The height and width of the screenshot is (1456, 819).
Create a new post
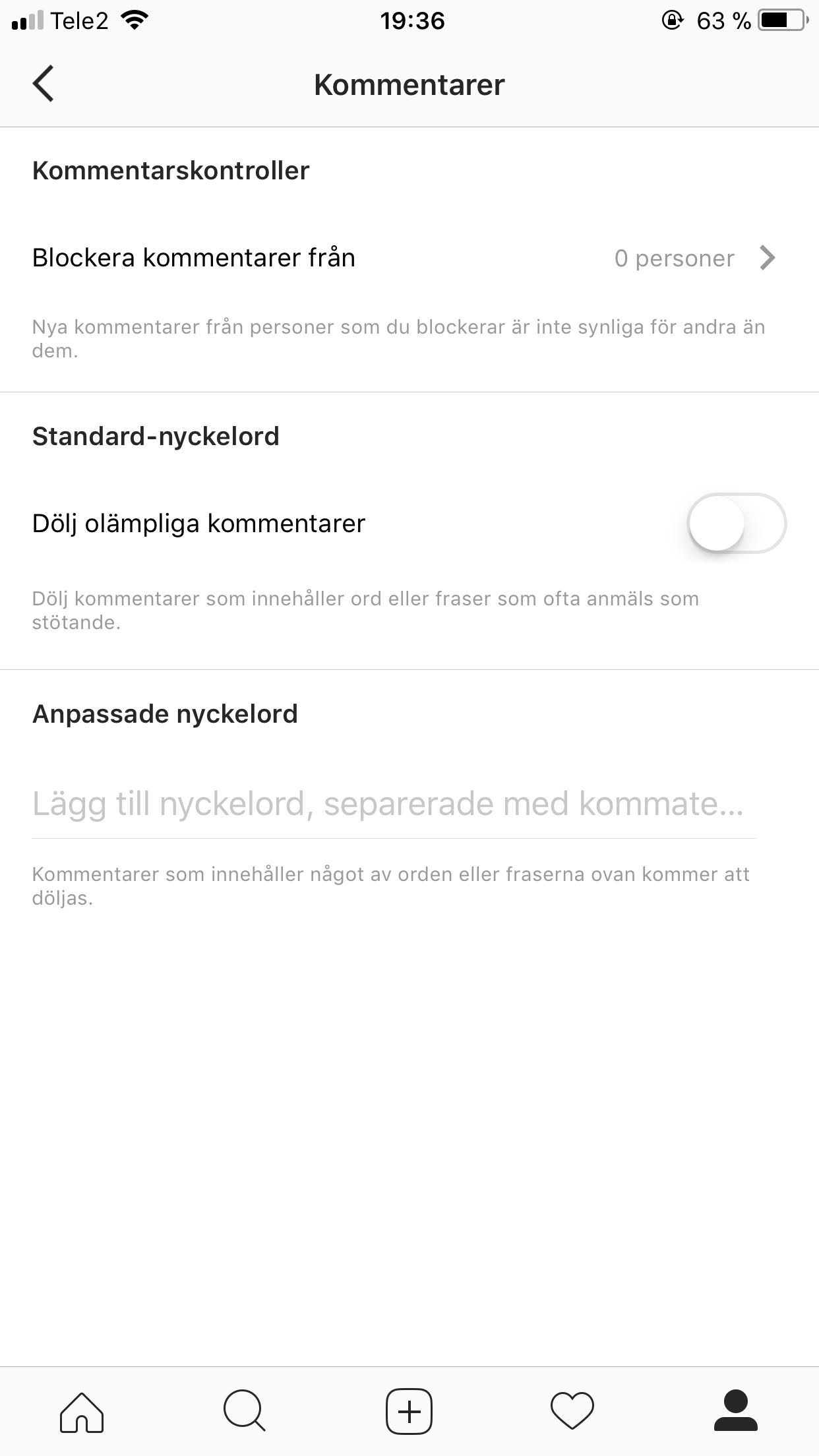coord(409,1412)
